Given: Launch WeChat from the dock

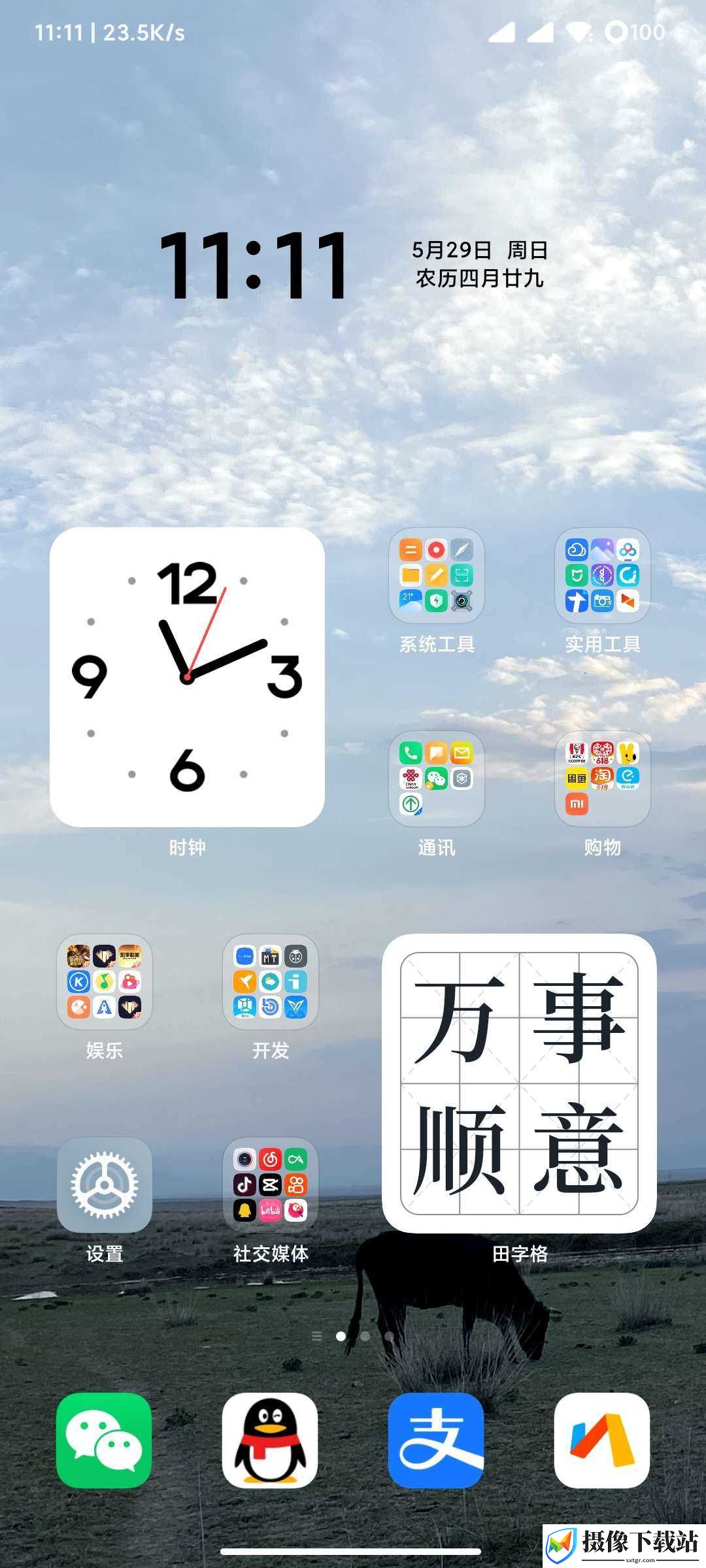Looking at the screenshot, I should coord(105,1441).
